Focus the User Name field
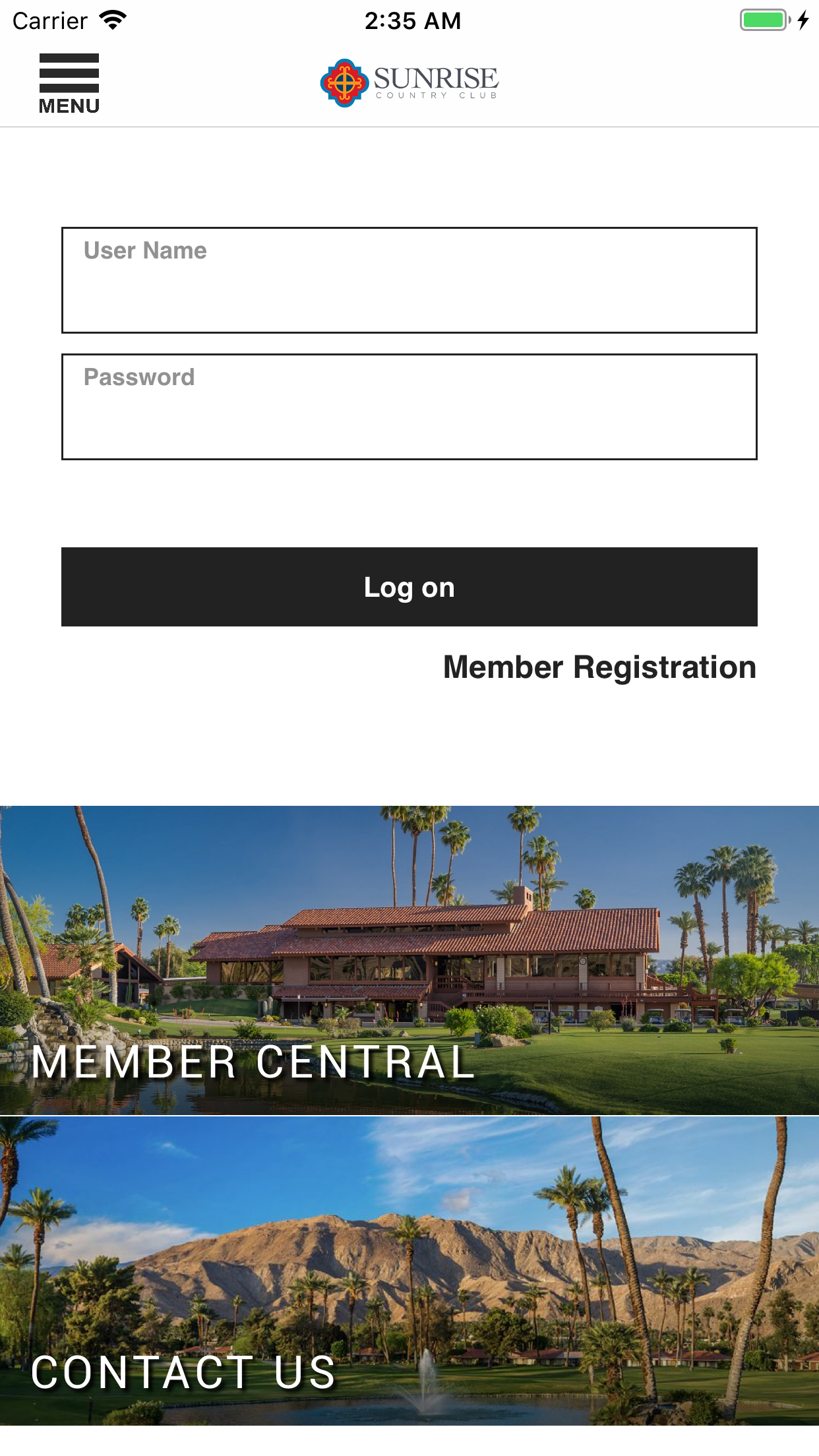The width and height of the screenshot is (819, 1456). click(x=409, y=280)
